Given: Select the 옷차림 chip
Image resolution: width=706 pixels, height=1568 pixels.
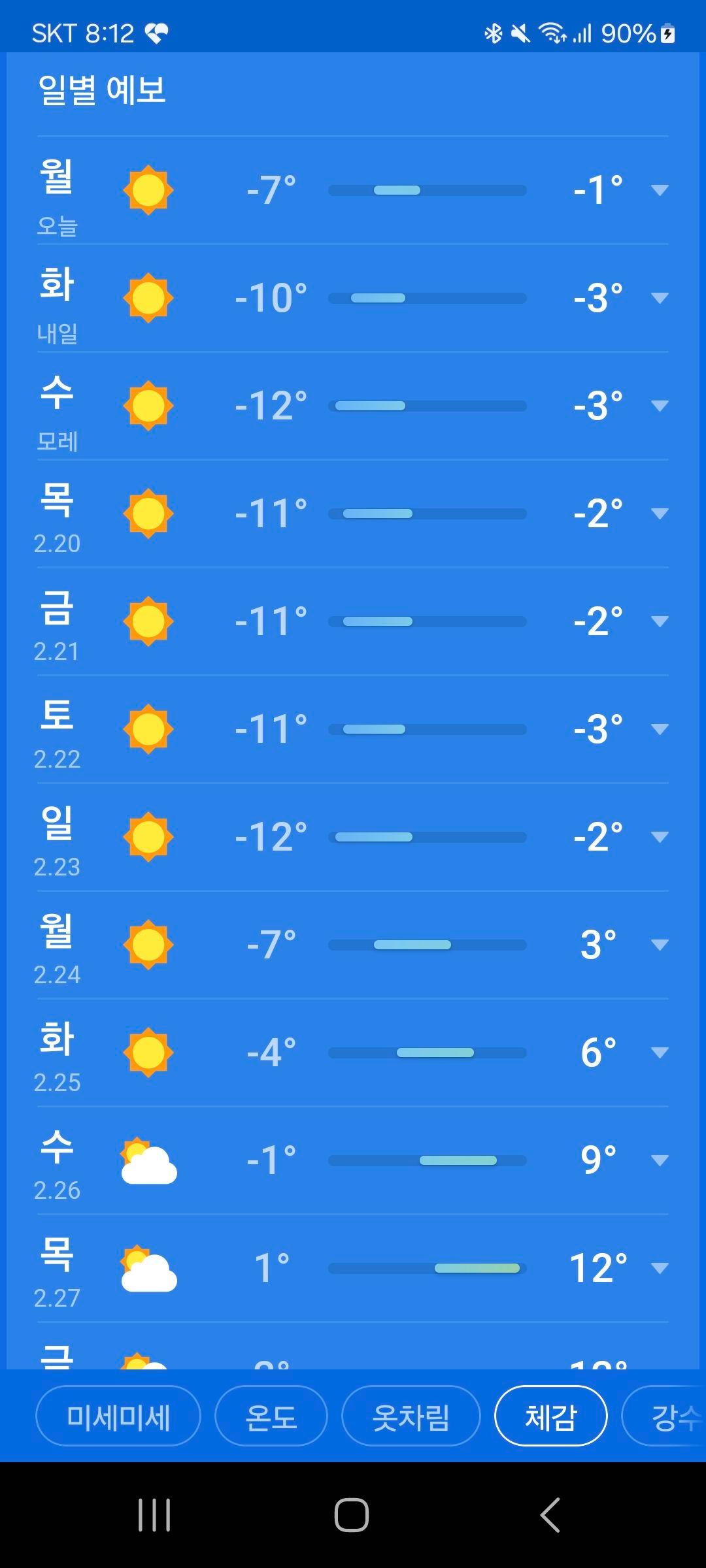Looking at the screenshot, I should pyautogui.click(x=411, y=1416).
